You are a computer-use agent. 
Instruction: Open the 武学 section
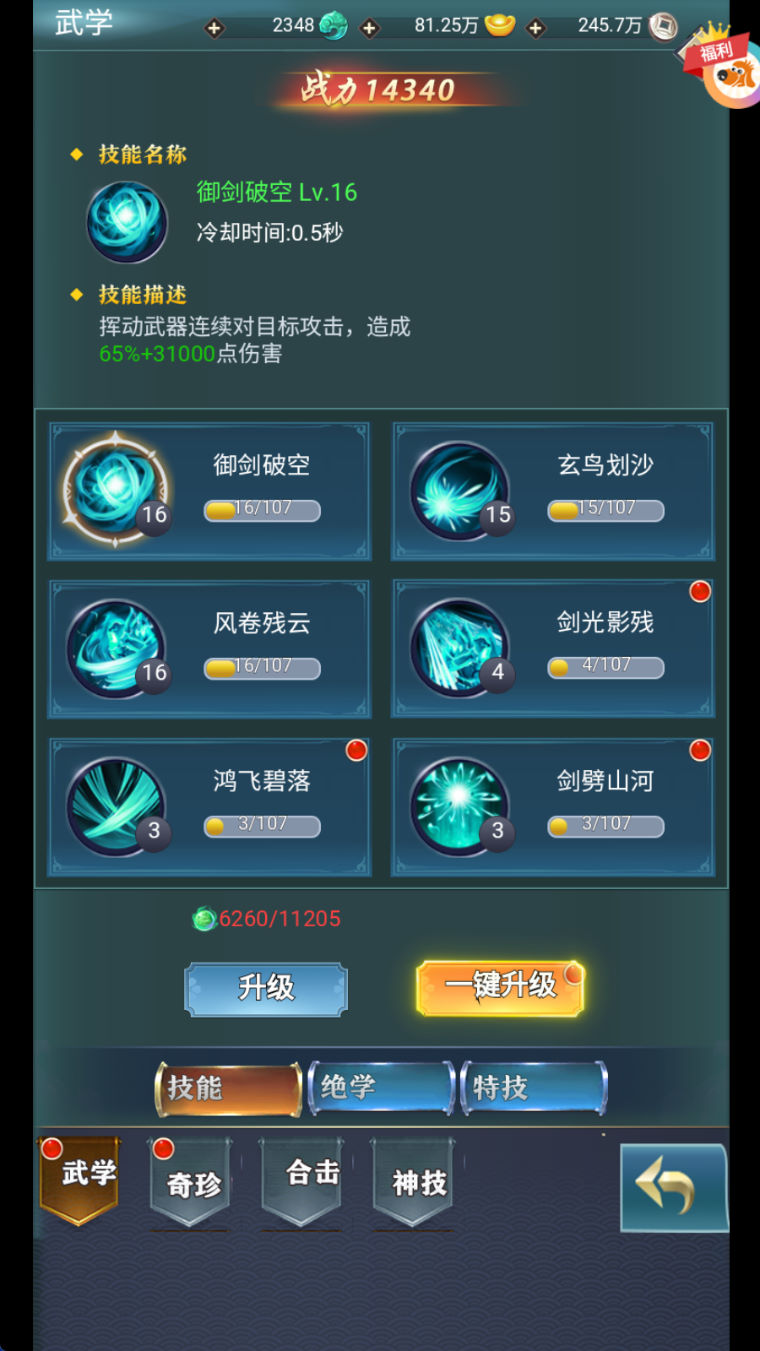coord(80,1178)
